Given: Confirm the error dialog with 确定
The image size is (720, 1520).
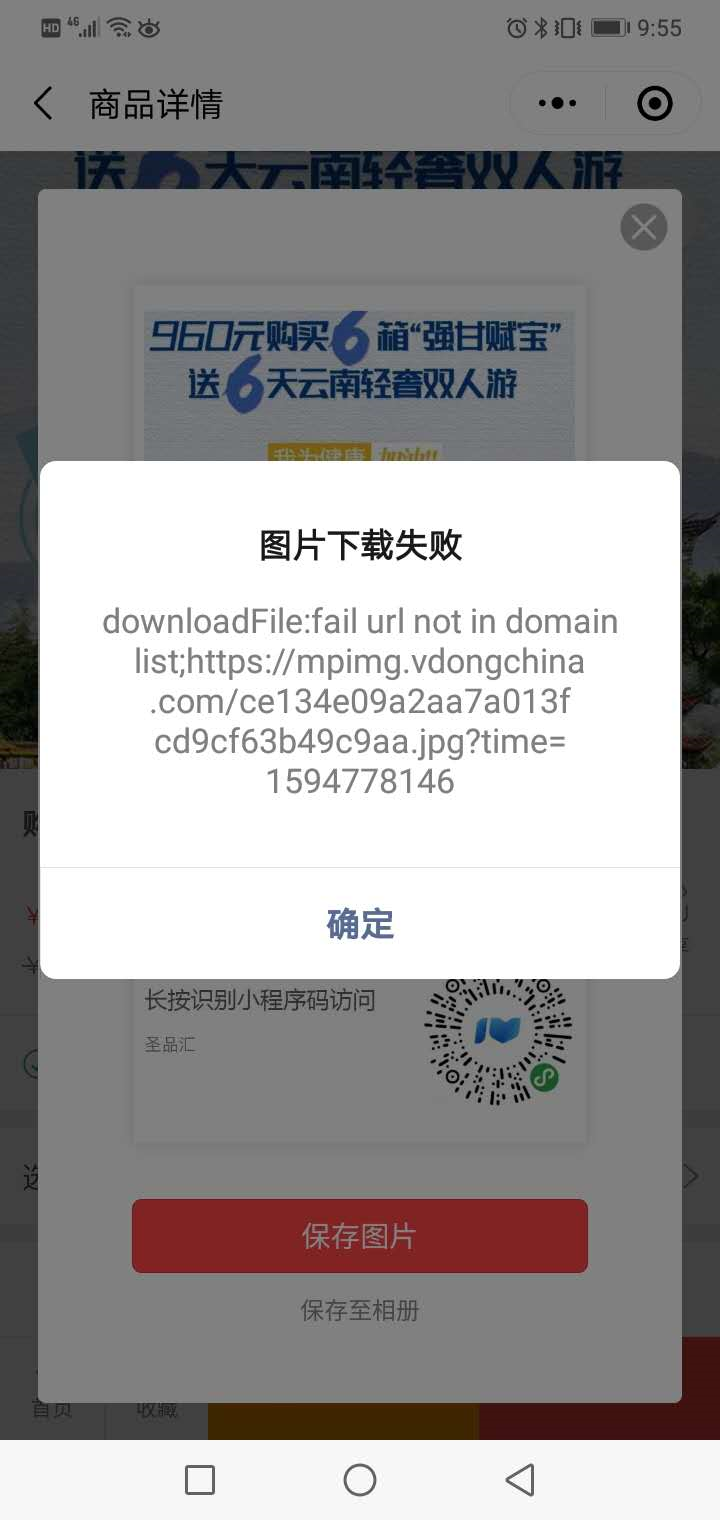Looking at the screenshot, I should [x=360, y=923].
